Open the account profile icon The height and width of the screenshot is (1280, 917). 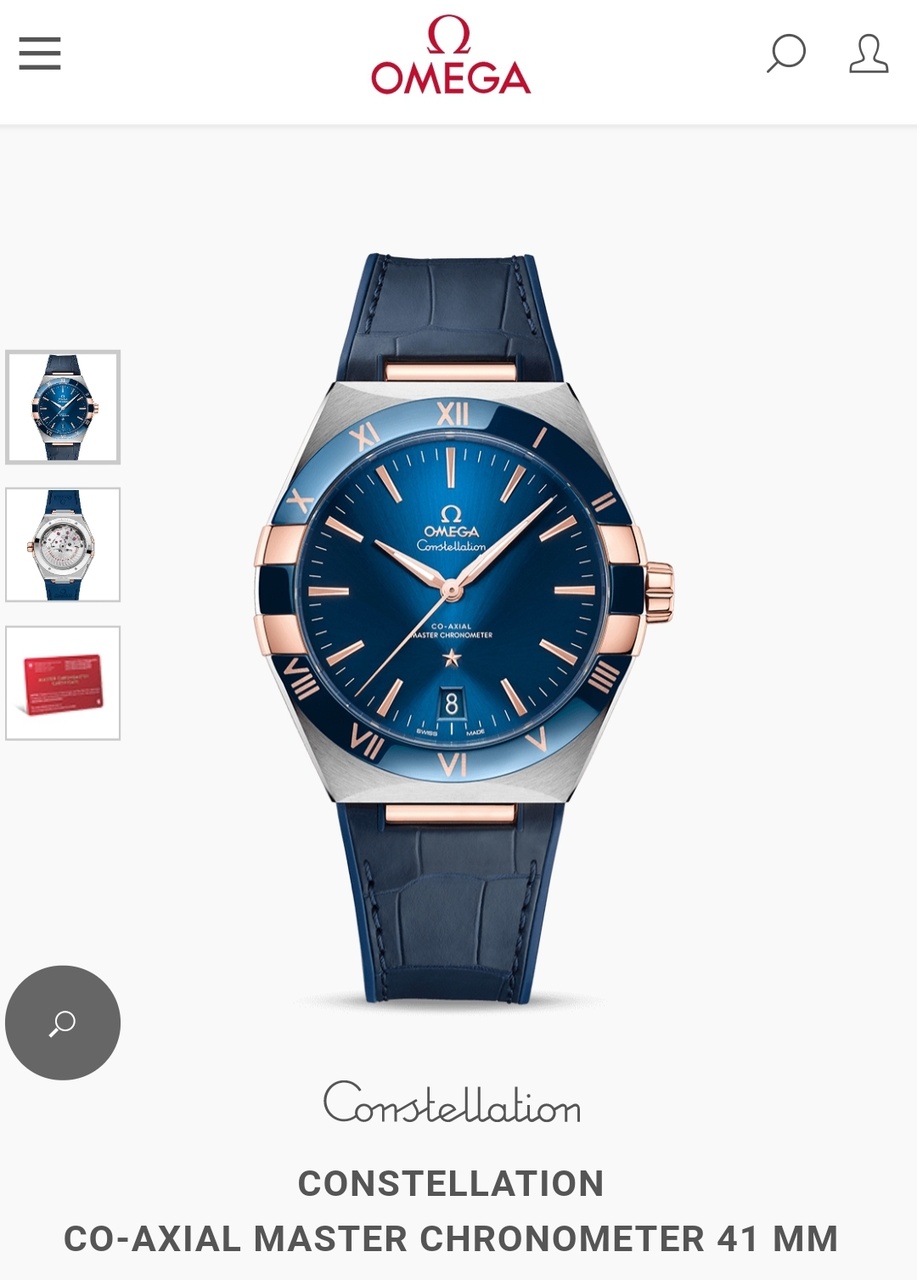pos(868,53)
